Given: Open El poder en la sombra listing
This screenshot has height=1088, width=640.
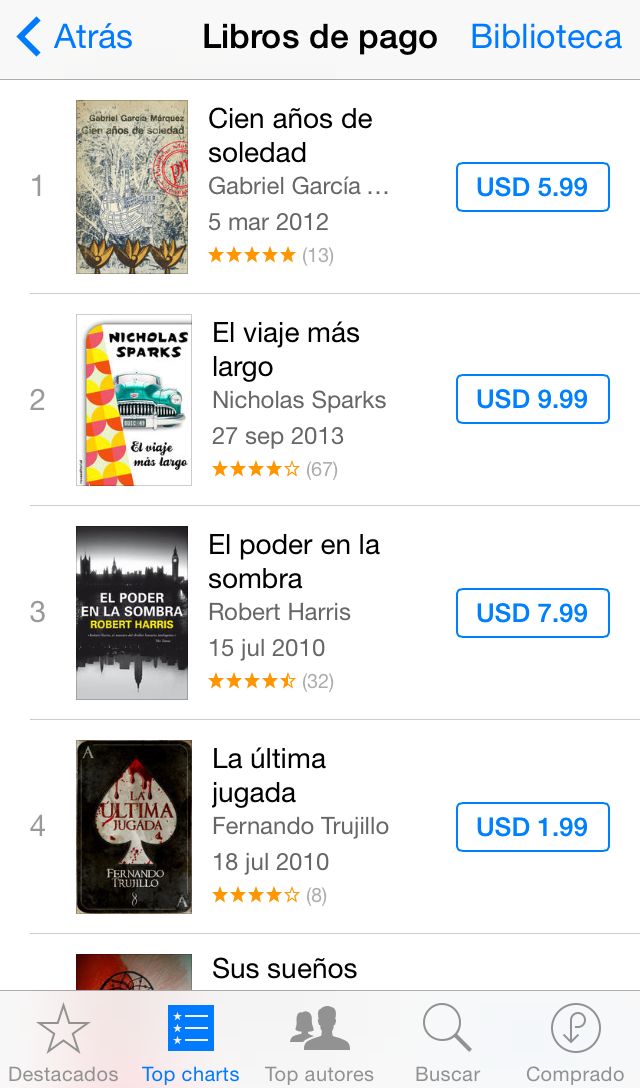Looking at the screenshot, I should (x=293, y=562).
